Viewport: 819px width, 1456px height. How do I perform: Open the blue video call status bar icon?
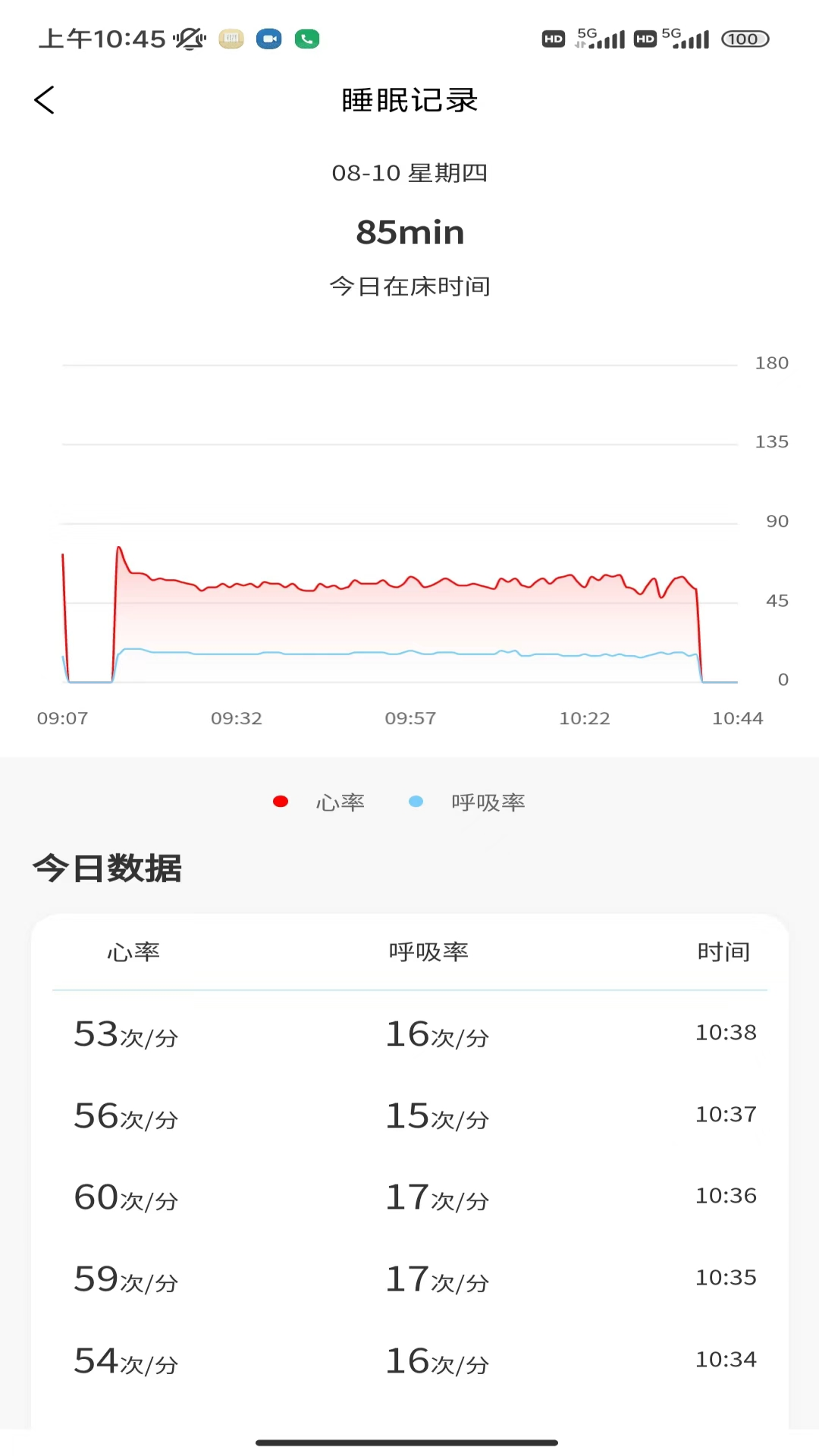(269, 38)
